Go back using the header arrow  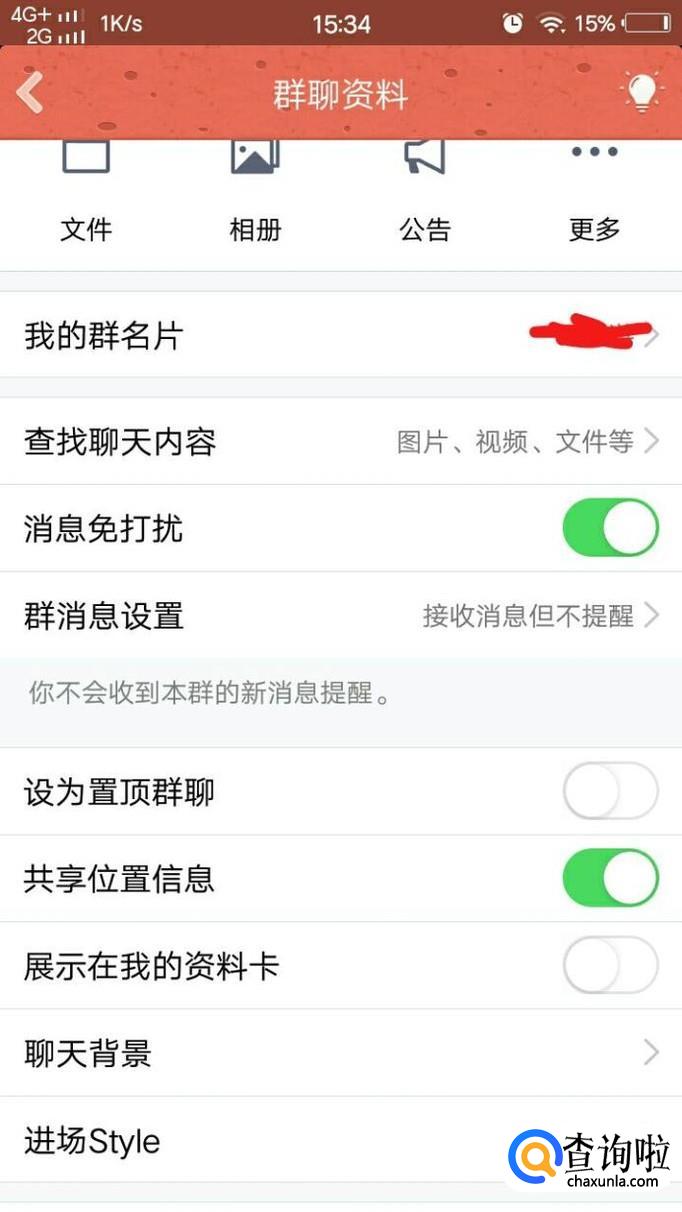30,94
